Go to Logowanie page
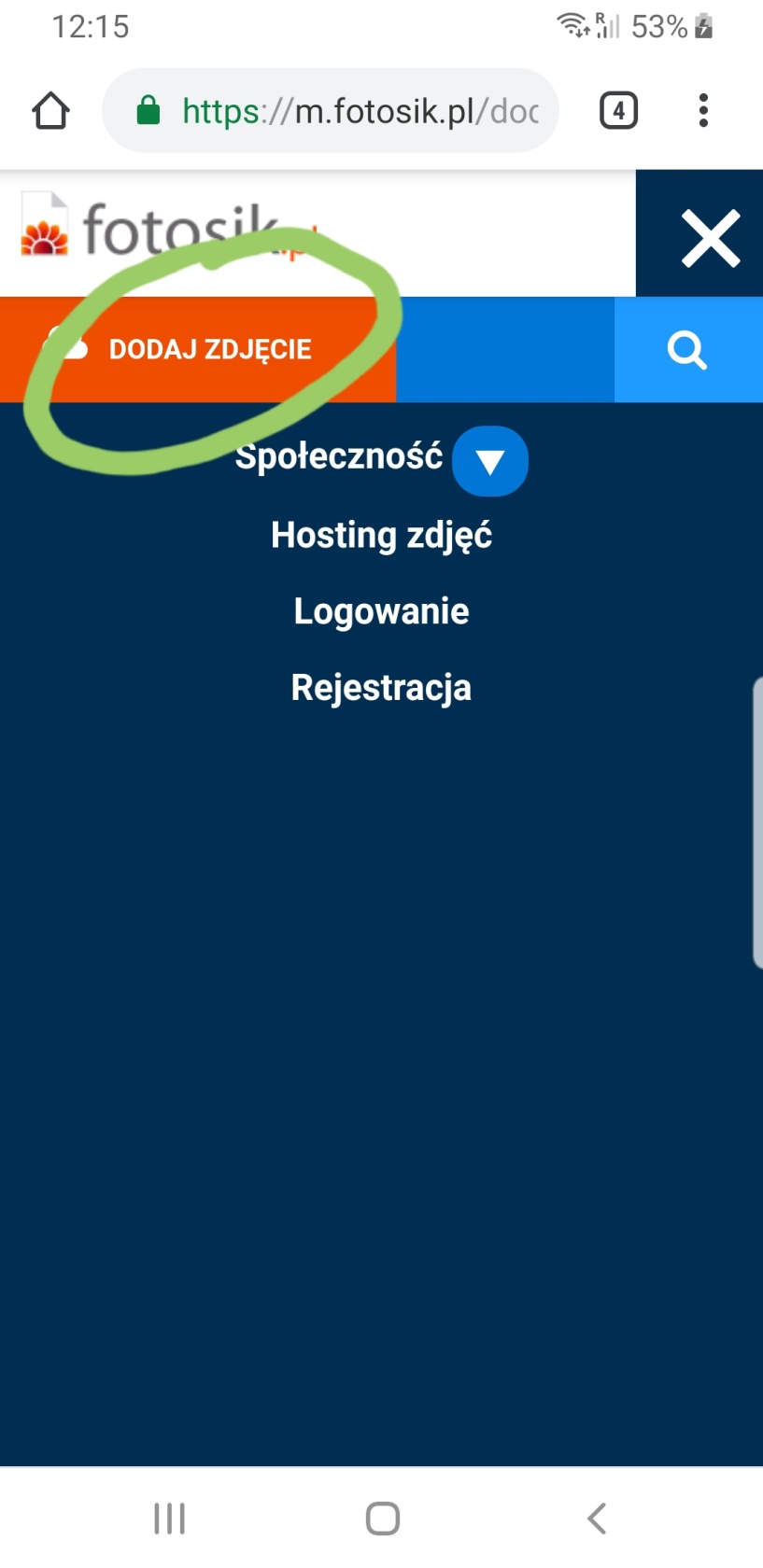 381,611
